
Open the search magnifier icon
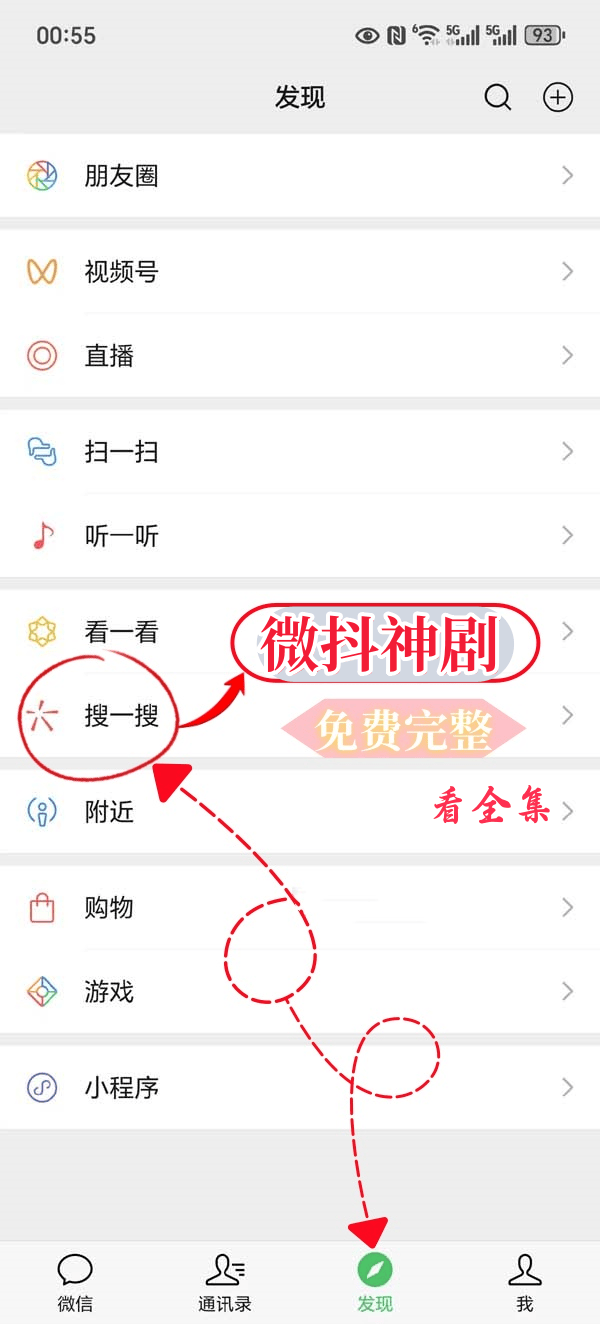click(497, 97)
